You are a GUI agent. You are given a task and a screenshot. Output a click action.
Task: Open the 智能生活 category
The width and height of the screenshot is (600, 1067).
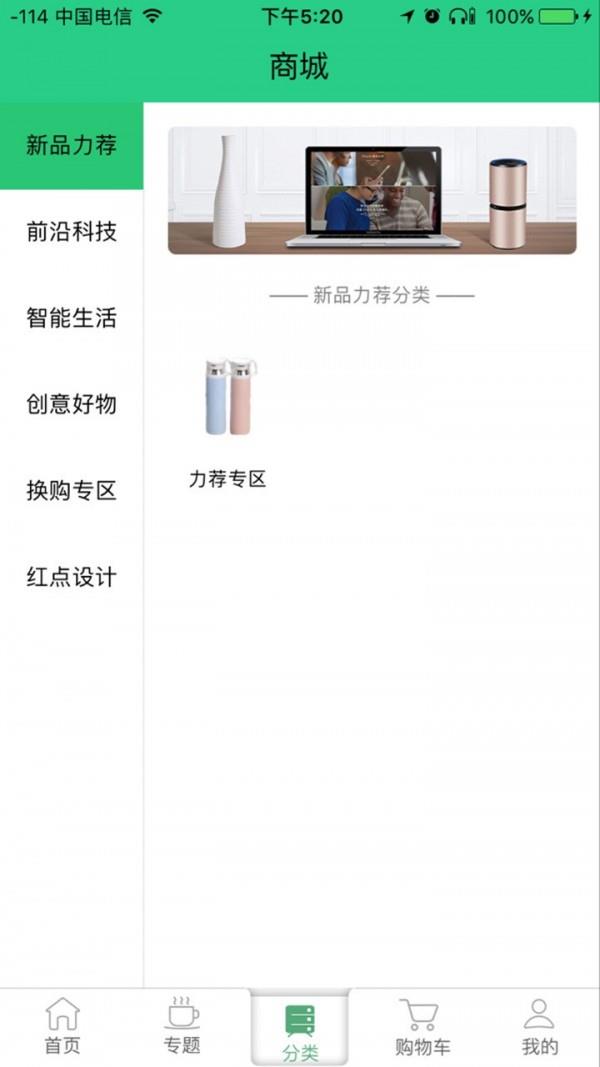pos(71,318)
